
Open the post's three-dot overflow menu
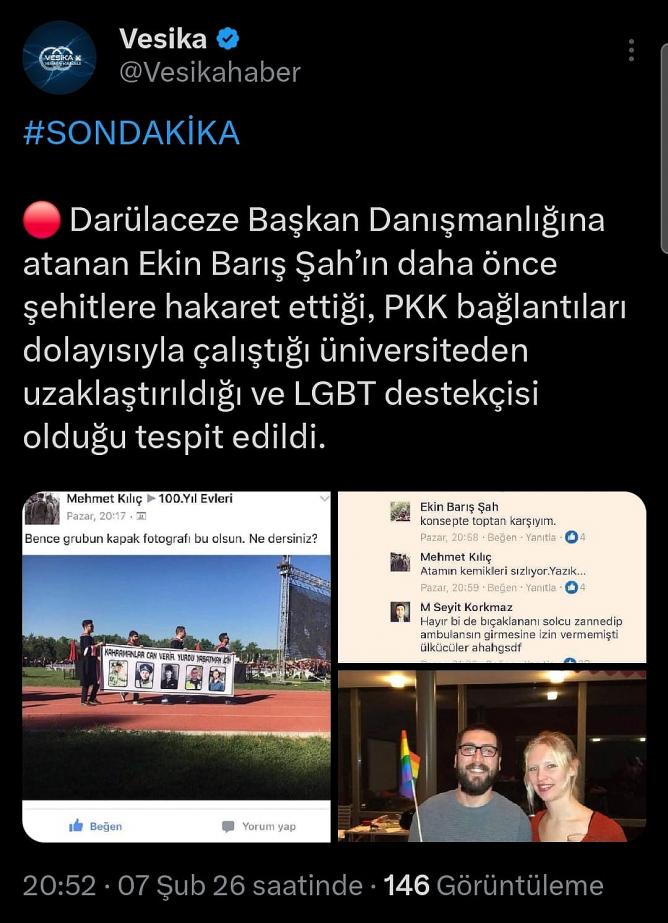[x=631, y=50]
